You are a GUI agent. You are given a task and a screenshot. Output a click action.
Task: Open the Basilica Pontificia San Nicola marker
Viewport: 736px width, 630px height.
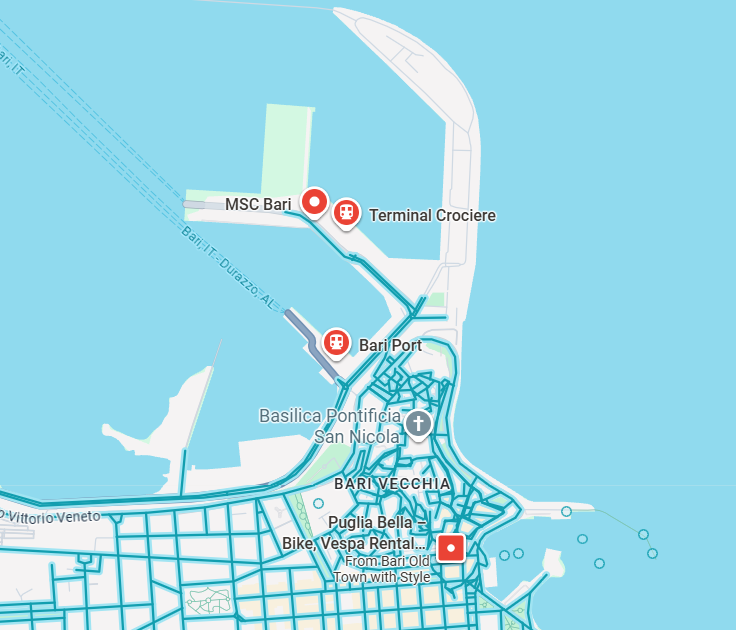[417, 424]
